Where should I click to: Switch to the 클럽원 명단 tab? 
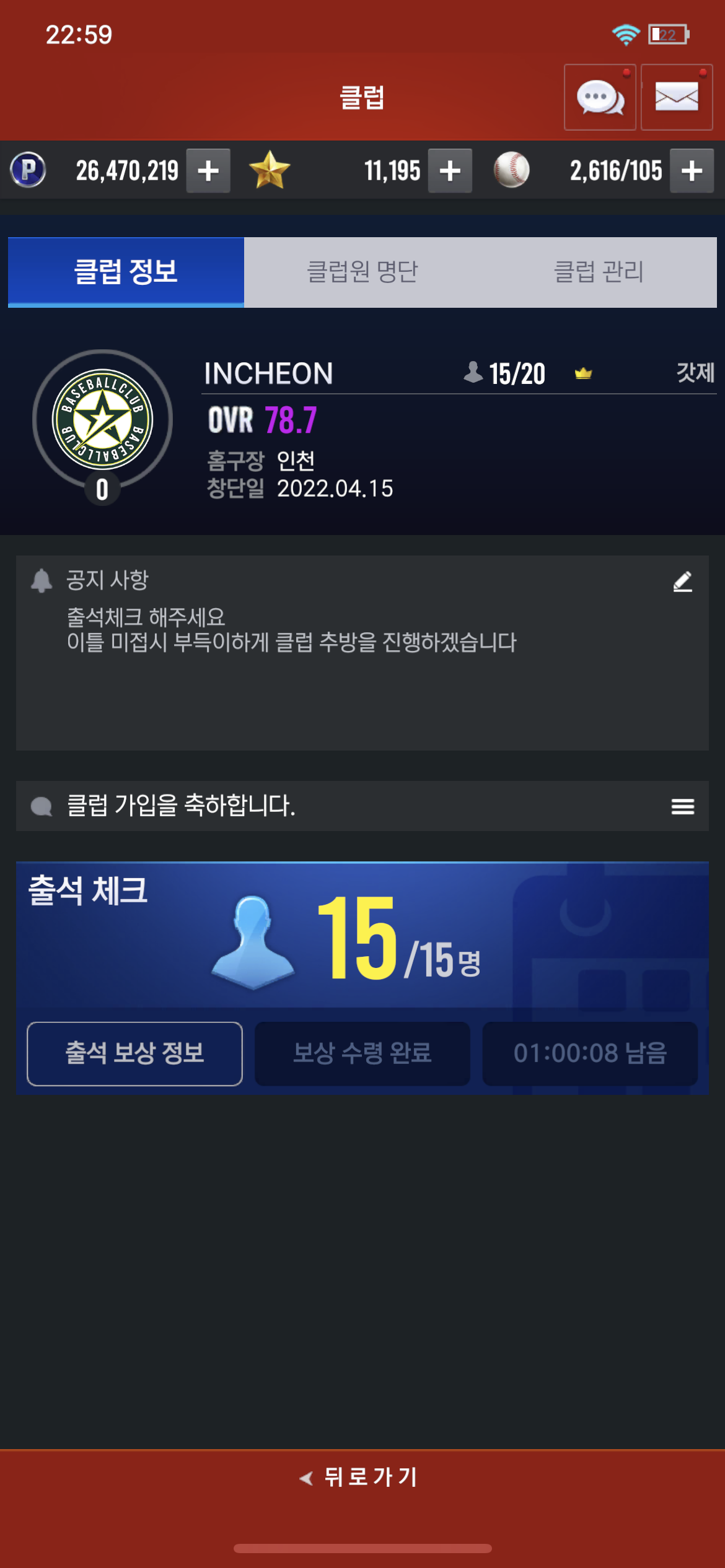click(x=362, y=272)
